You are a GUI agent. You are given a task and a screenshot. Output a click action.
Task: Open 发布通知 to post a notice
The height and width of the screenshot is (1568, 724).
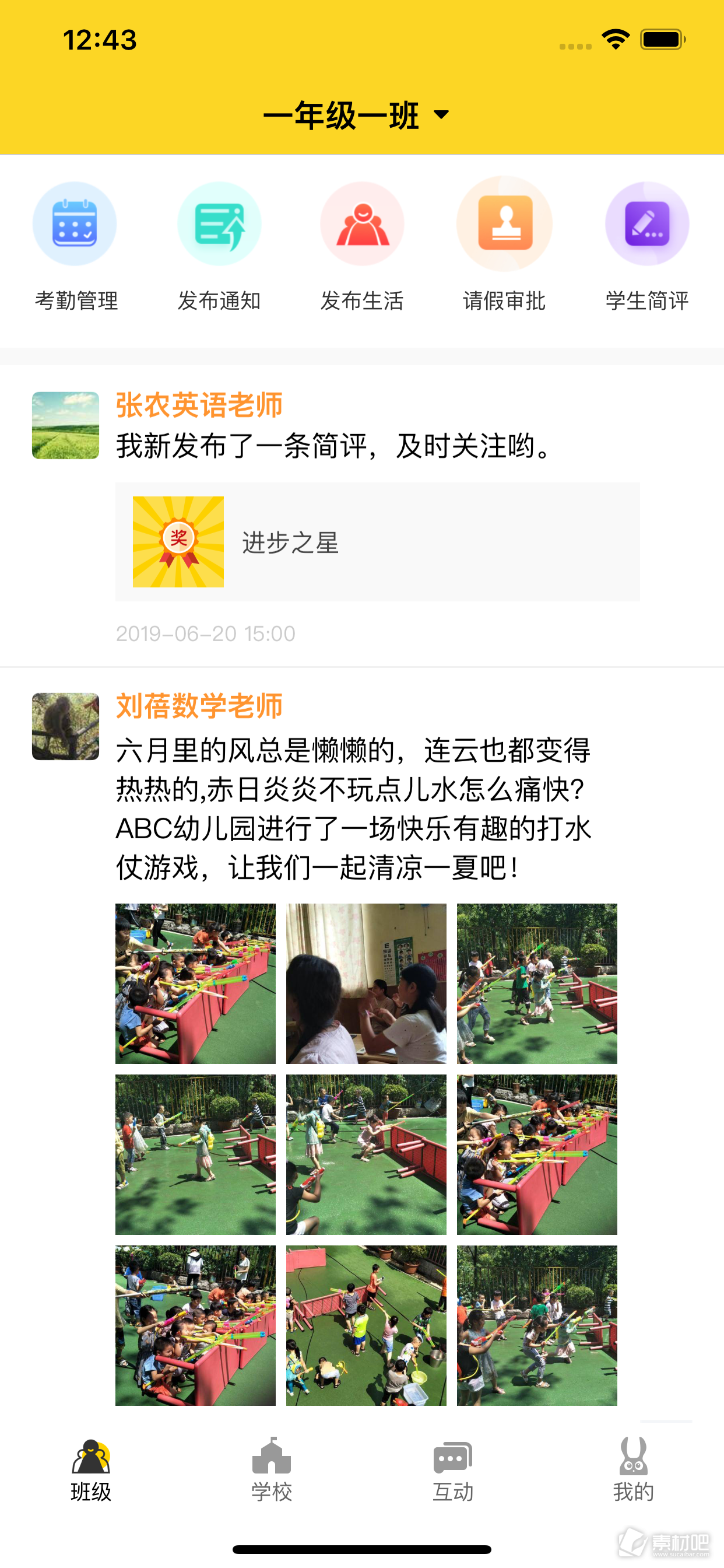219,247
